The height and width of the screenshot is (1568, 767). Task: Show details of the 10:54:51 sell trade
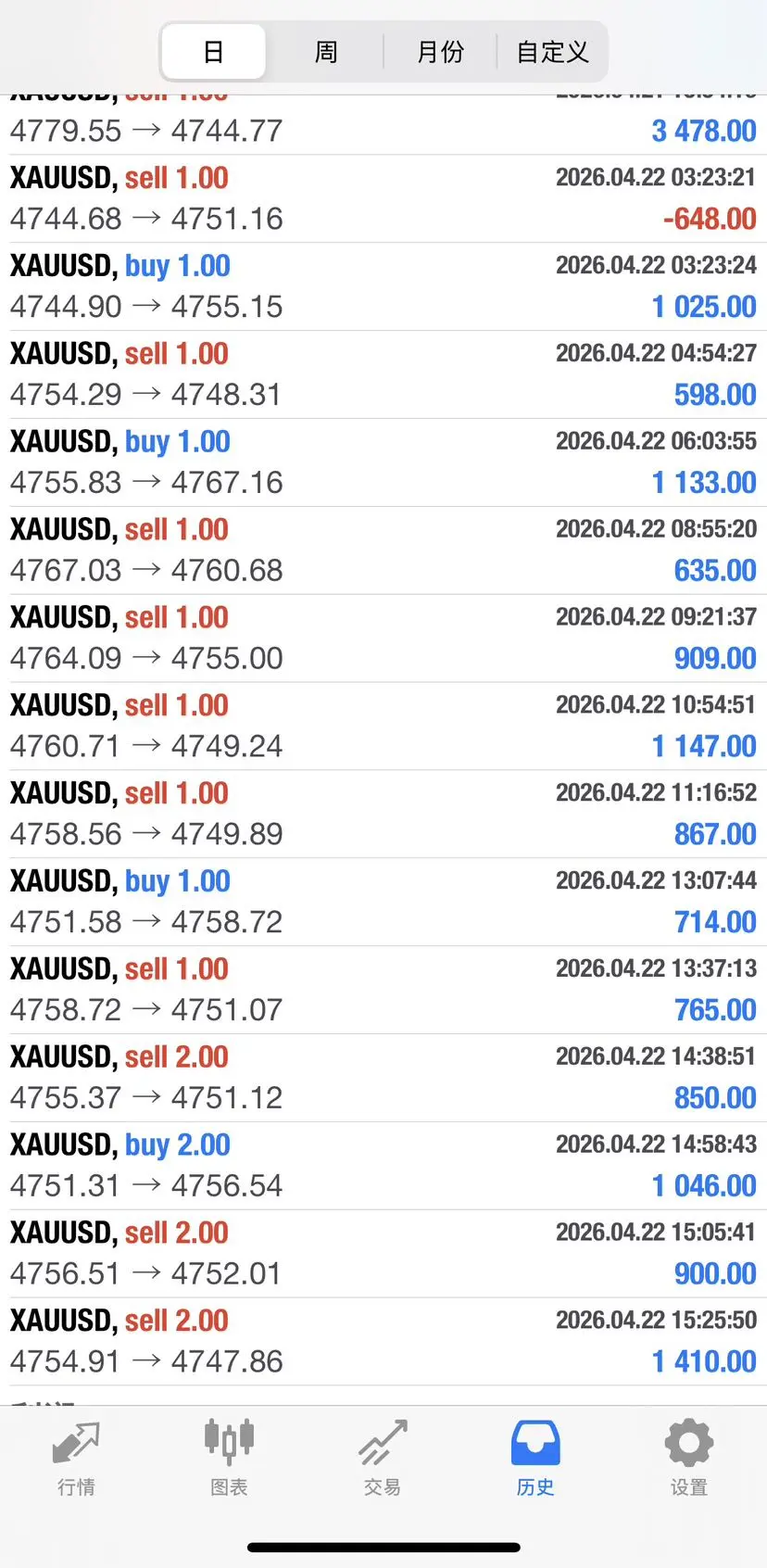point(383,727)
